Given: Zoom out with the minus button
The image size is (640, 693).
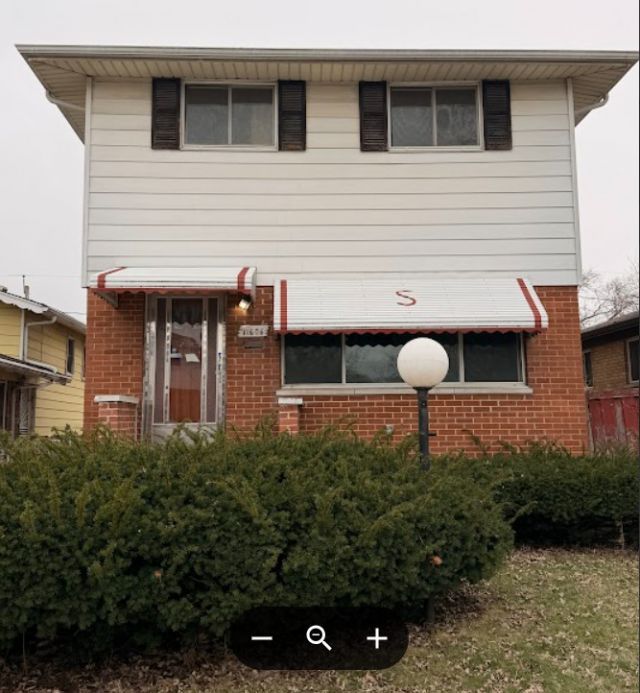Looking at the screenshot, I should point(261,638).
